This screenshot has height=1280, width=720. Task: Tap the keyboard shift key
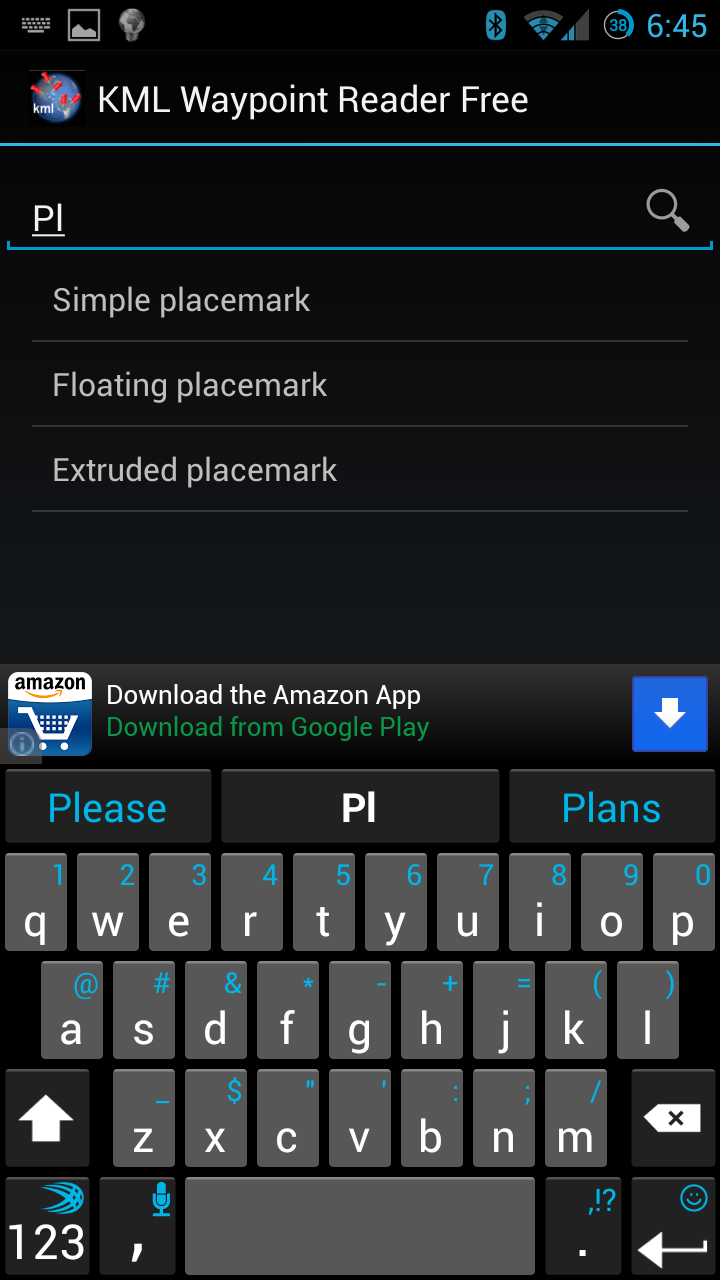coord(47,1118)
